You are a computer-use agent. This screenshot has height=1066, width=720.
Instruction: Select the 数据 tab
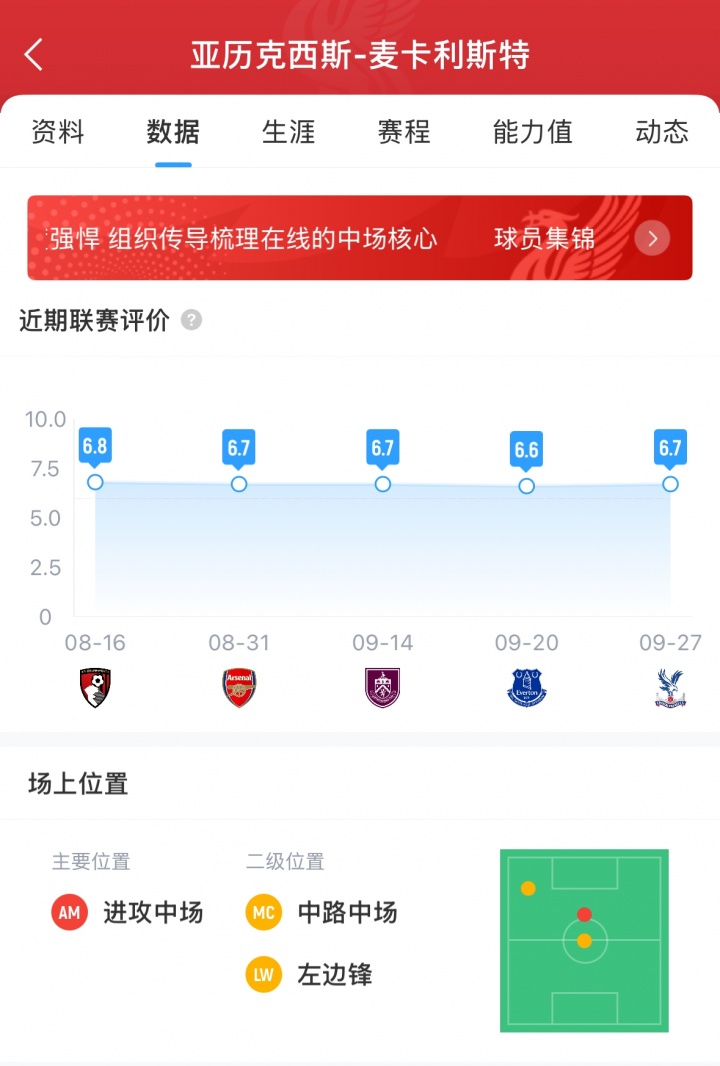click(x=173, y=132)
